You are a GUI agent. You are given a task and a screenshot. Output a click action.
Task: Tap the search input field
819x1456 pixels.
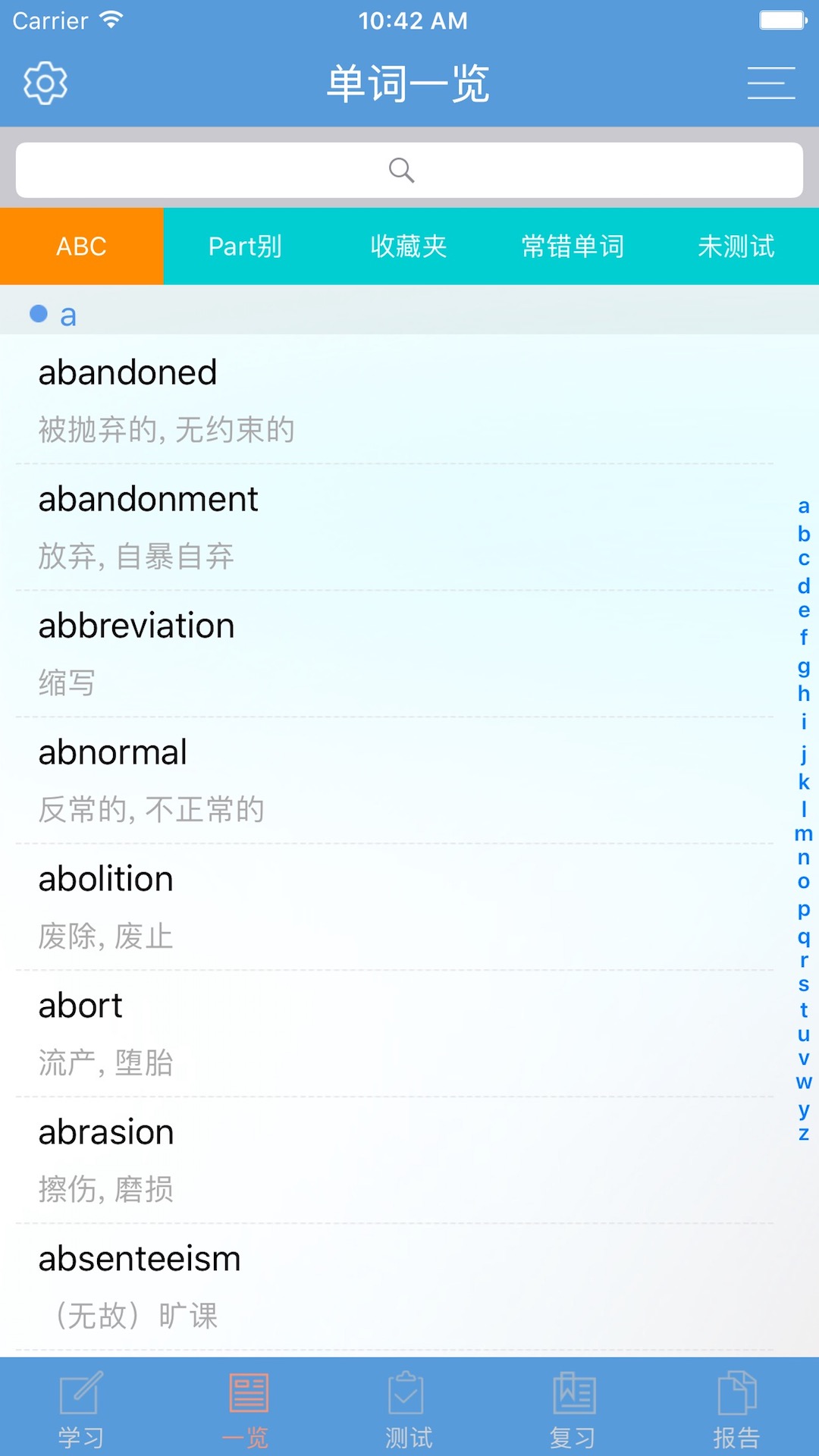[x=409, y=169]
